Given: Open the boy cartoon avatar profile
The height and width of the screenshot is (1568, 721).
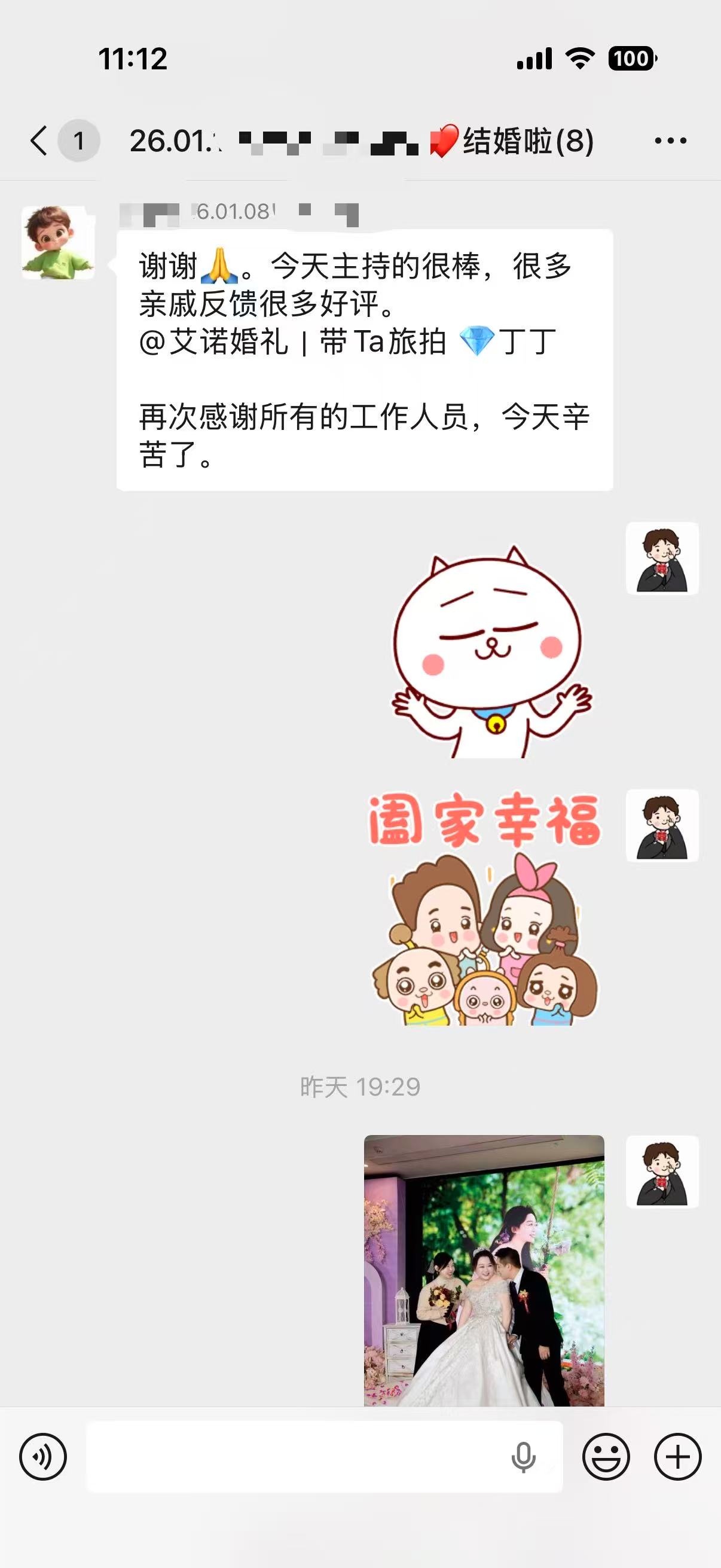Looking at the screenshot, I should pos(59,242).
